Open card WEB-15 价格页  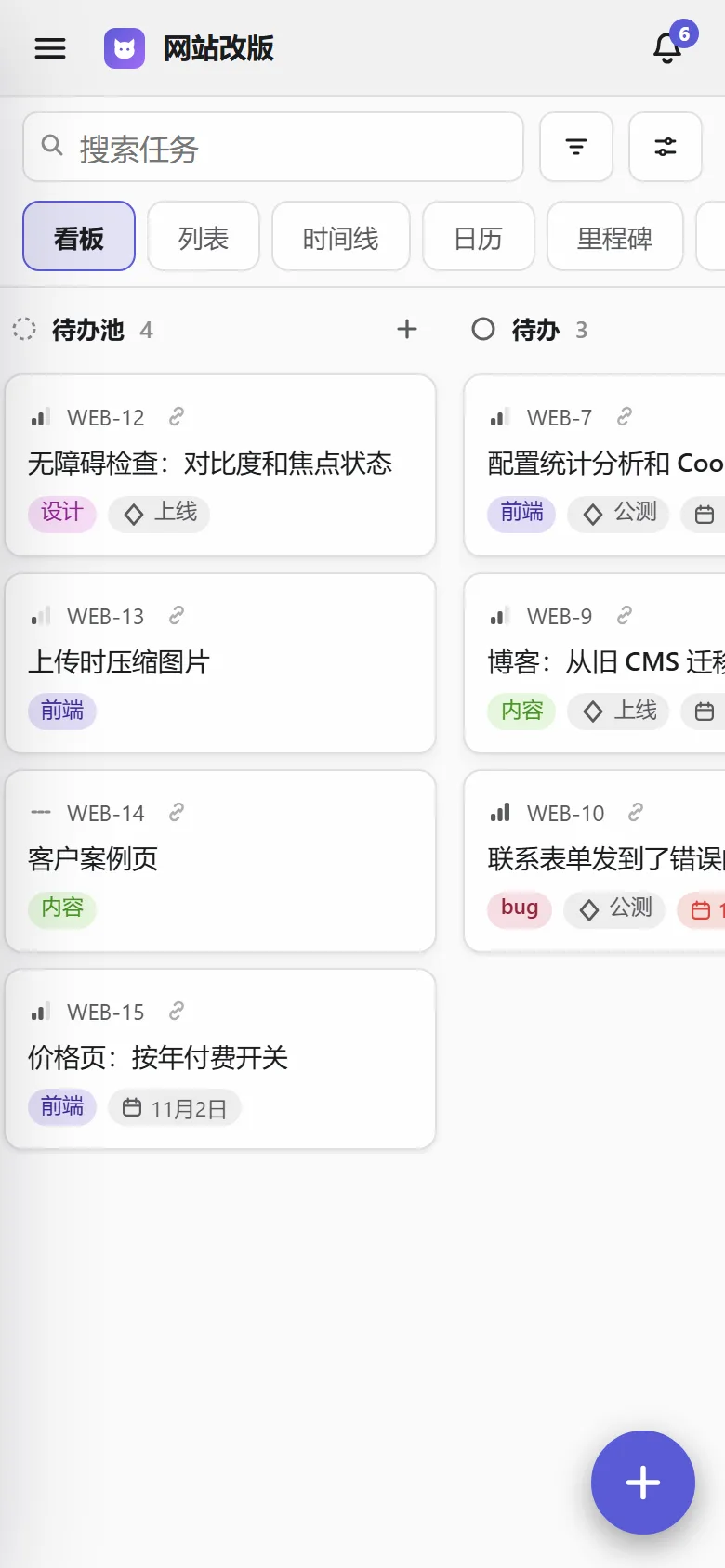pos(220,1059)
